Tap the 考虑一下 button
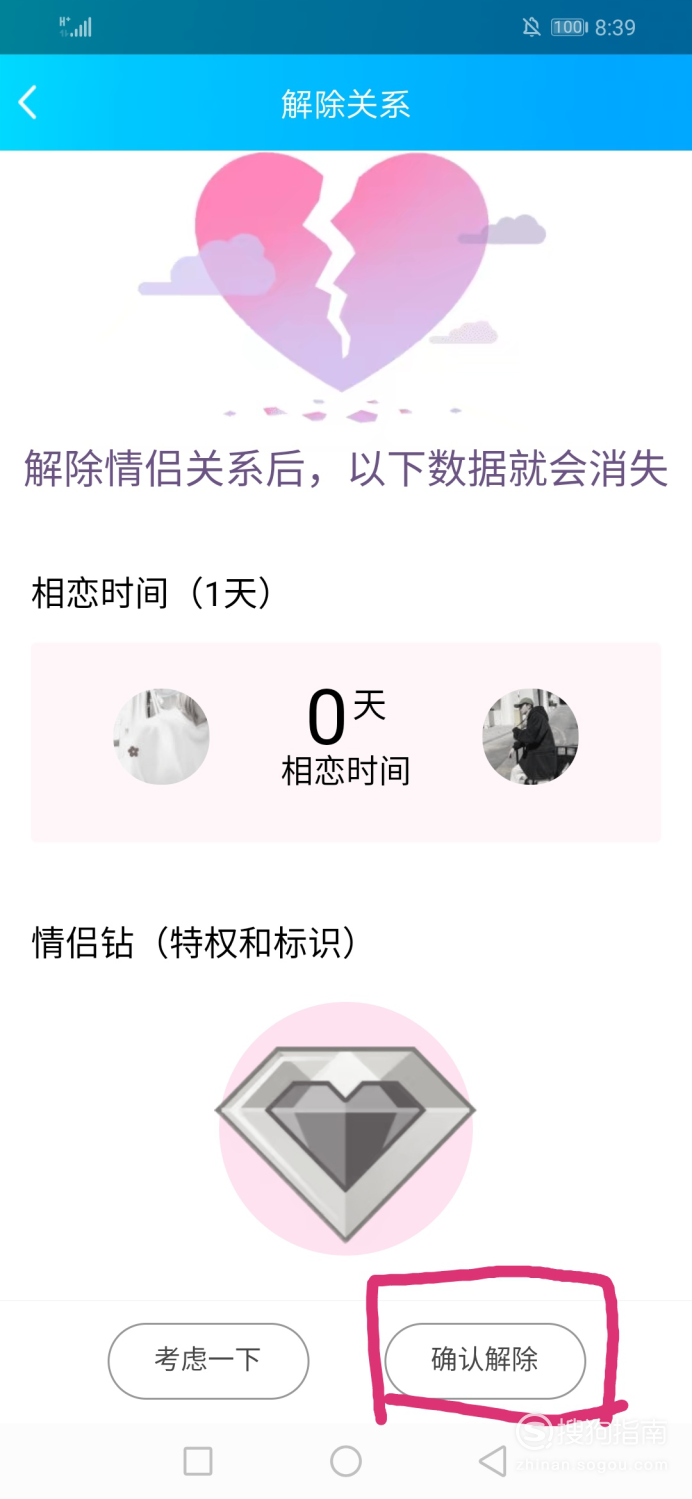The width and height of the screenshot is (692, 1499). 208,1360
